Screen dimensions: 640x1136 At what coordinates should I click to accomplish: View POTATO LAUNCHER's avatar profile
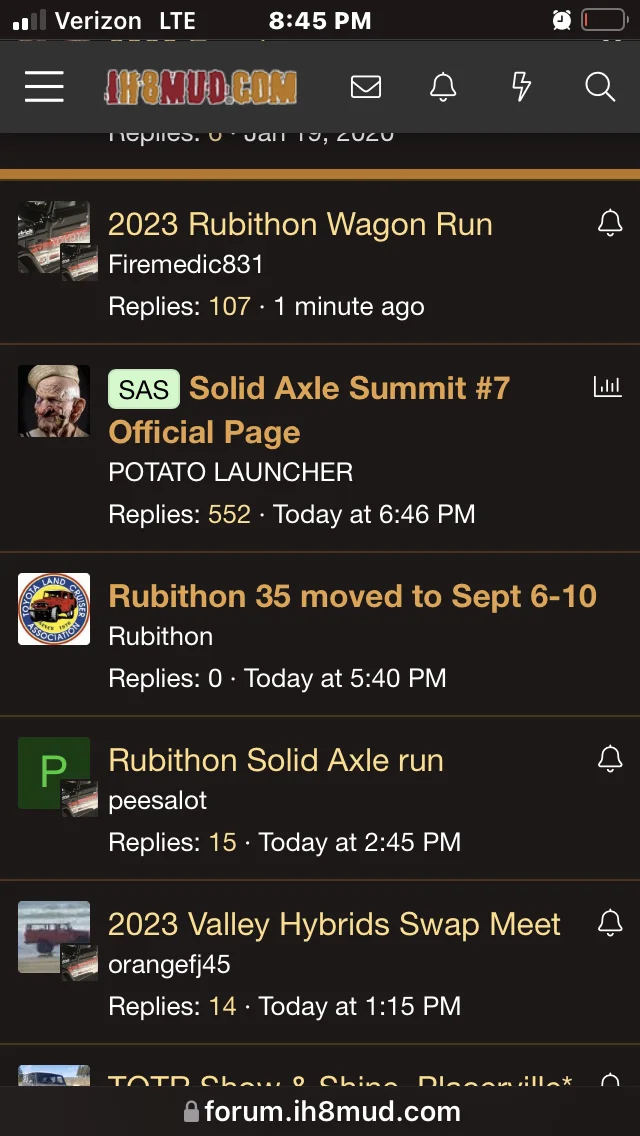click(54, 401)
